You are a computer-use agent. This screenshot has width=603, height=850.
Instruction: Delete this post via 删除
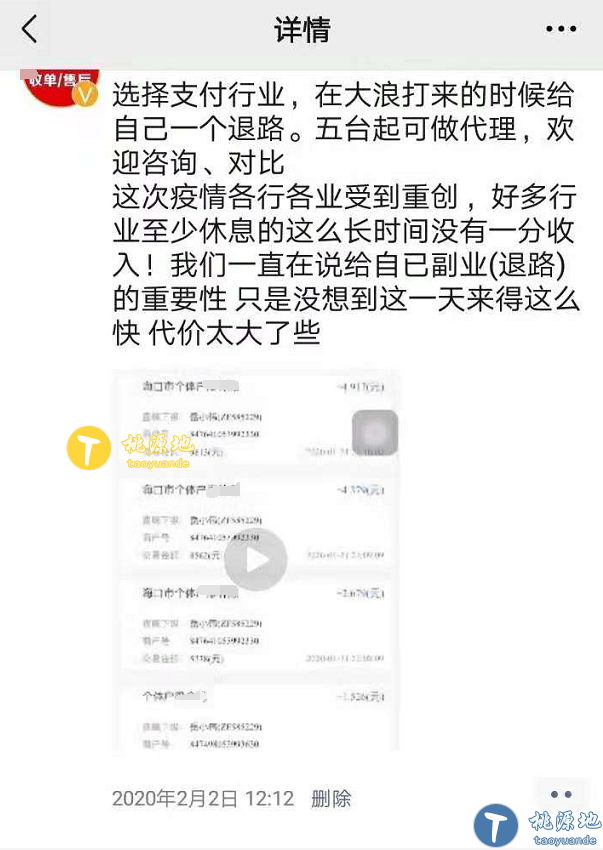click(x=331, y=798)
